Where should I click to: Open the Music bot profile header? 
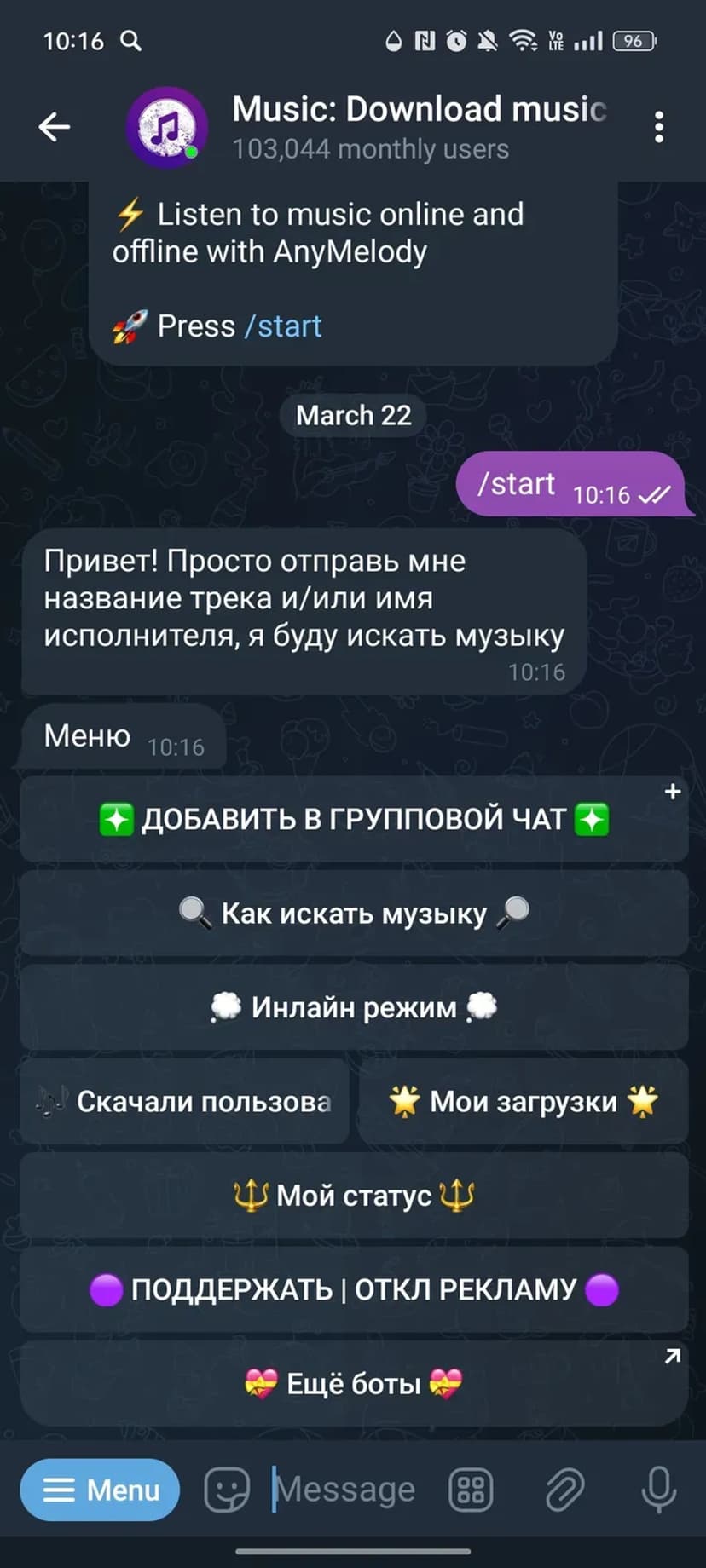[x=418, y=127]
